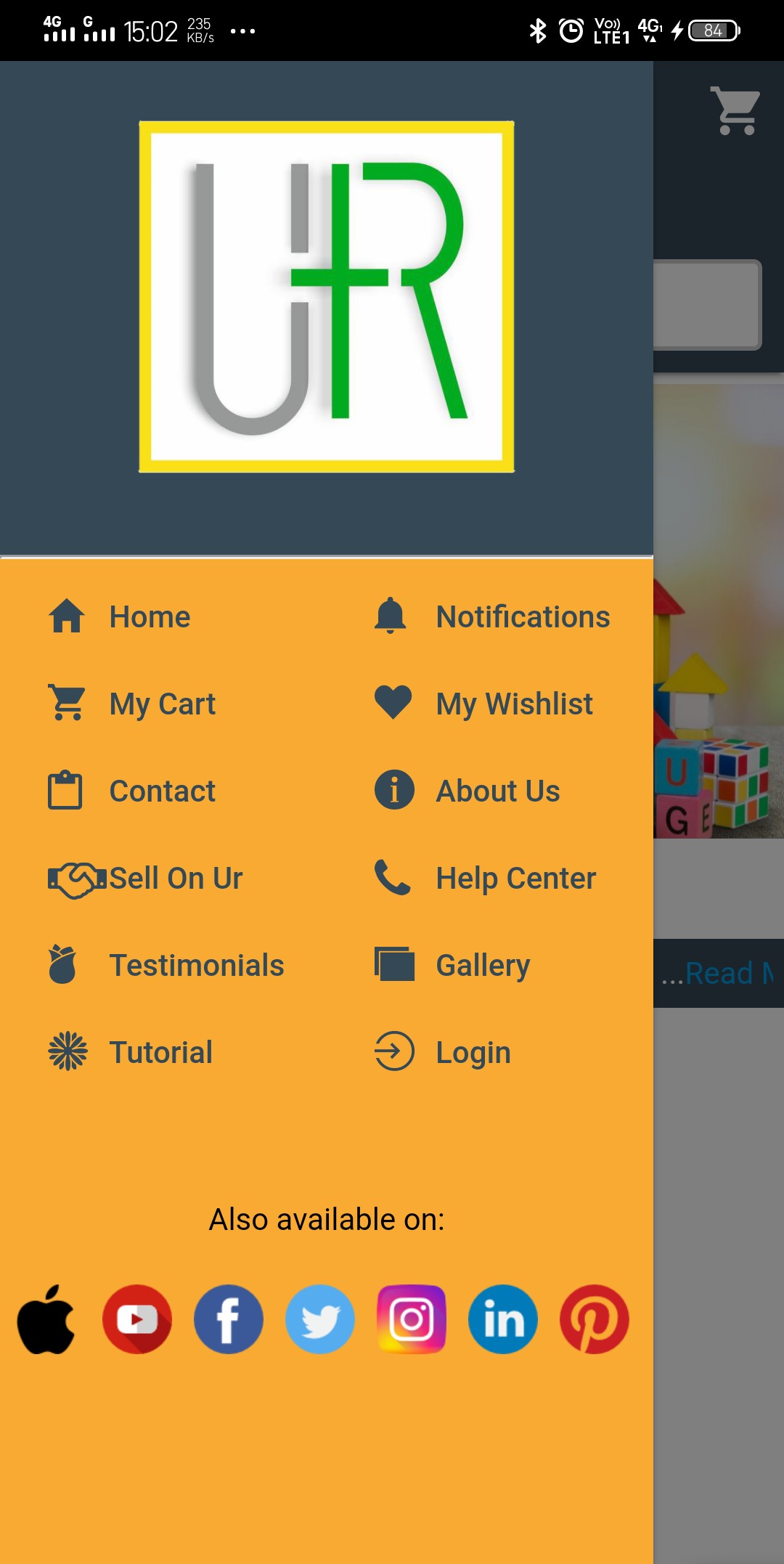Open the Instagram icon
The image size is (784, 1564).
coord(412,1319)
